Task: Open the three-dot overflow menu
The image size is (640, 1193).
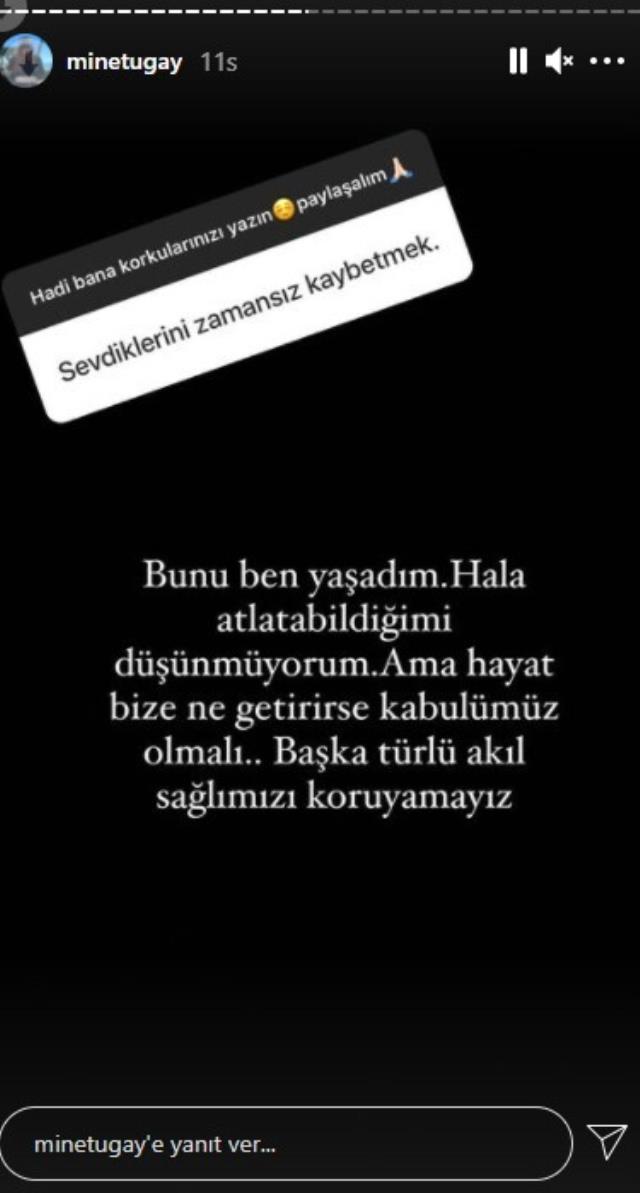Action: tap(606, 62)
